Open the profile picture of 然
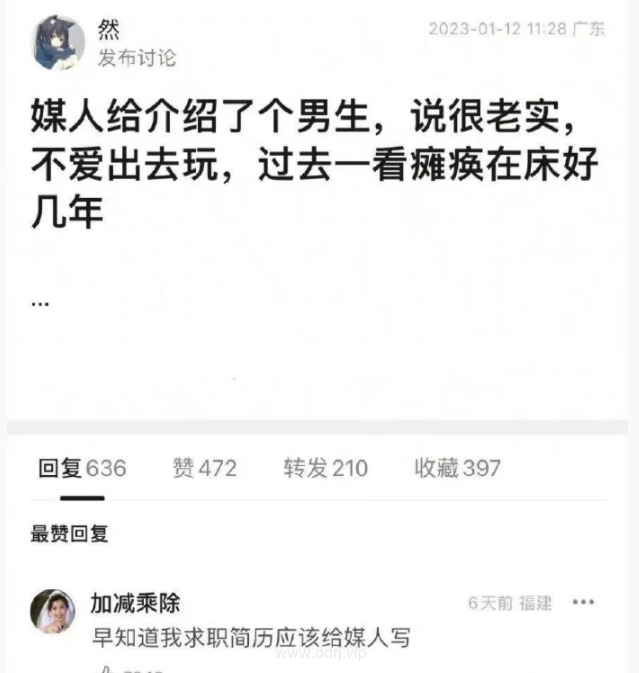 pyautogui.click(x=59, y=44)
